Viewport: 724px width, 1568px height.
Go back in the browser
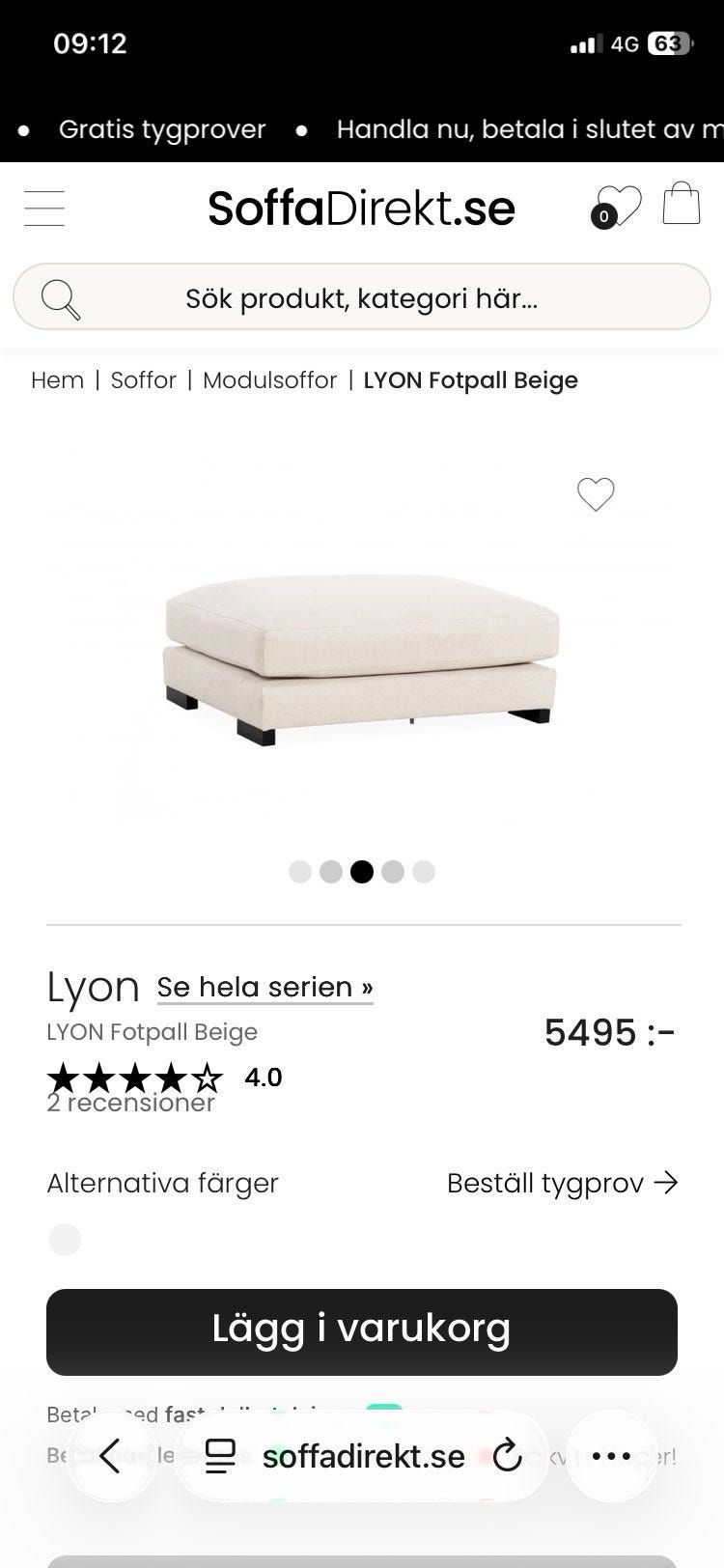click(110, 1456)
